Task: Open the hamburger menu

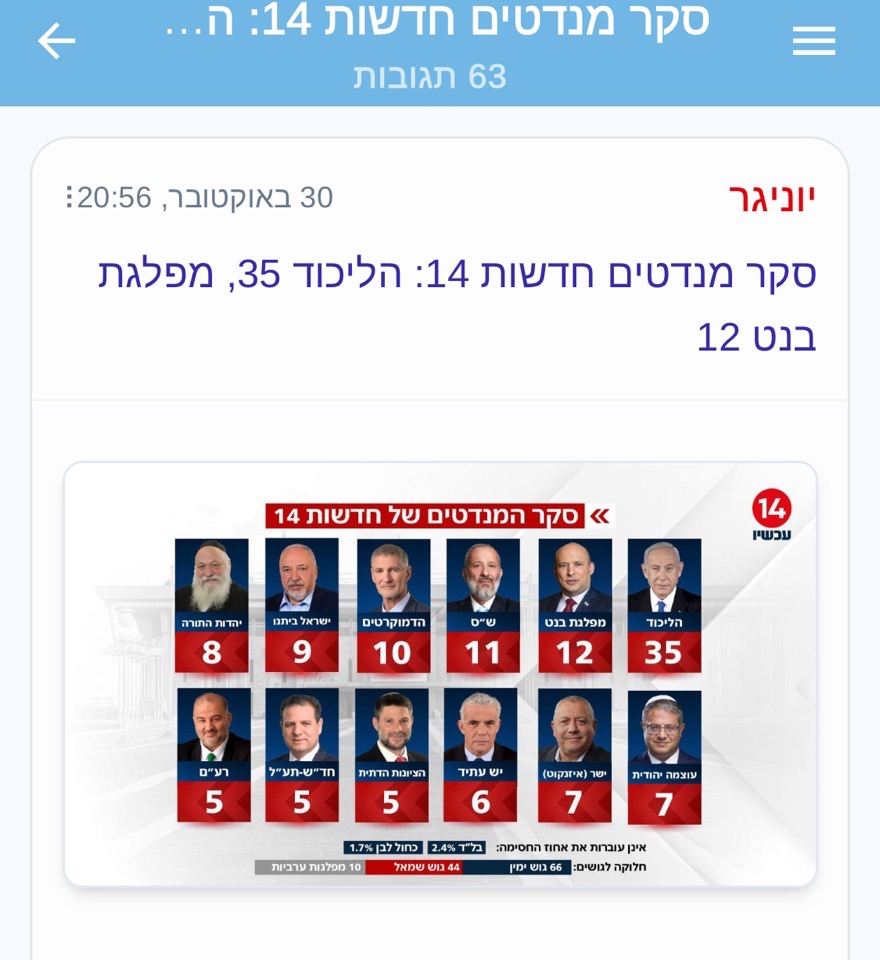Action: [813, 41]
